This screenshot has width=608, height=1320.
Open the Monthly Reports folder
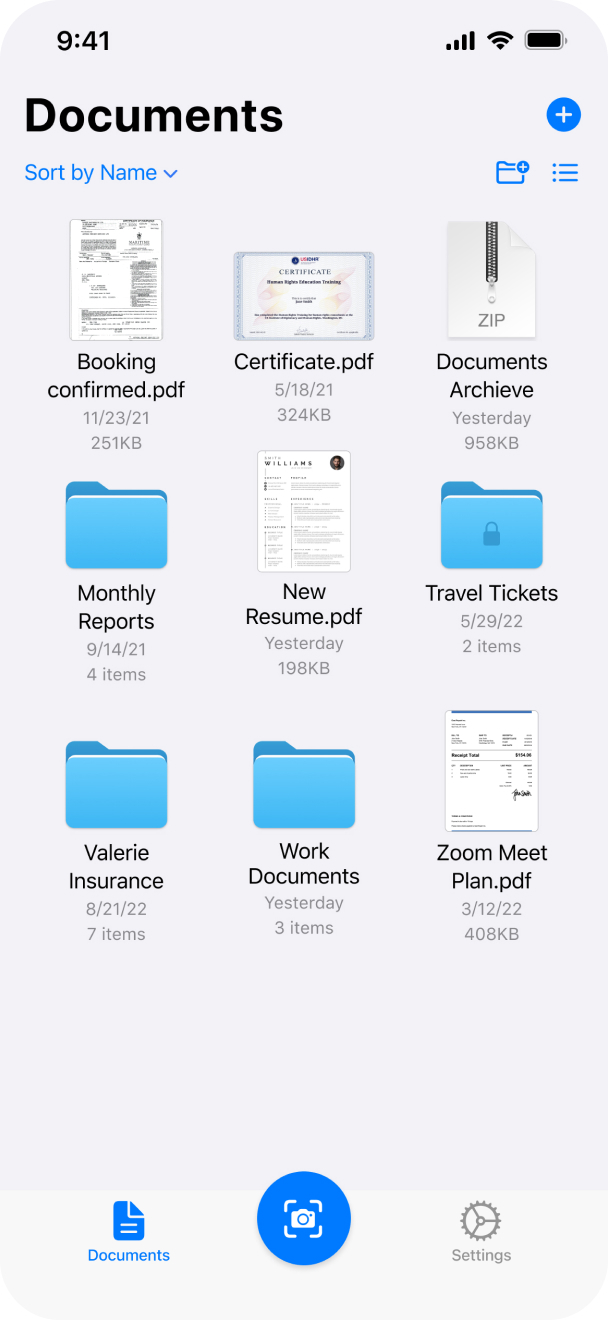[x=116, y=526]
